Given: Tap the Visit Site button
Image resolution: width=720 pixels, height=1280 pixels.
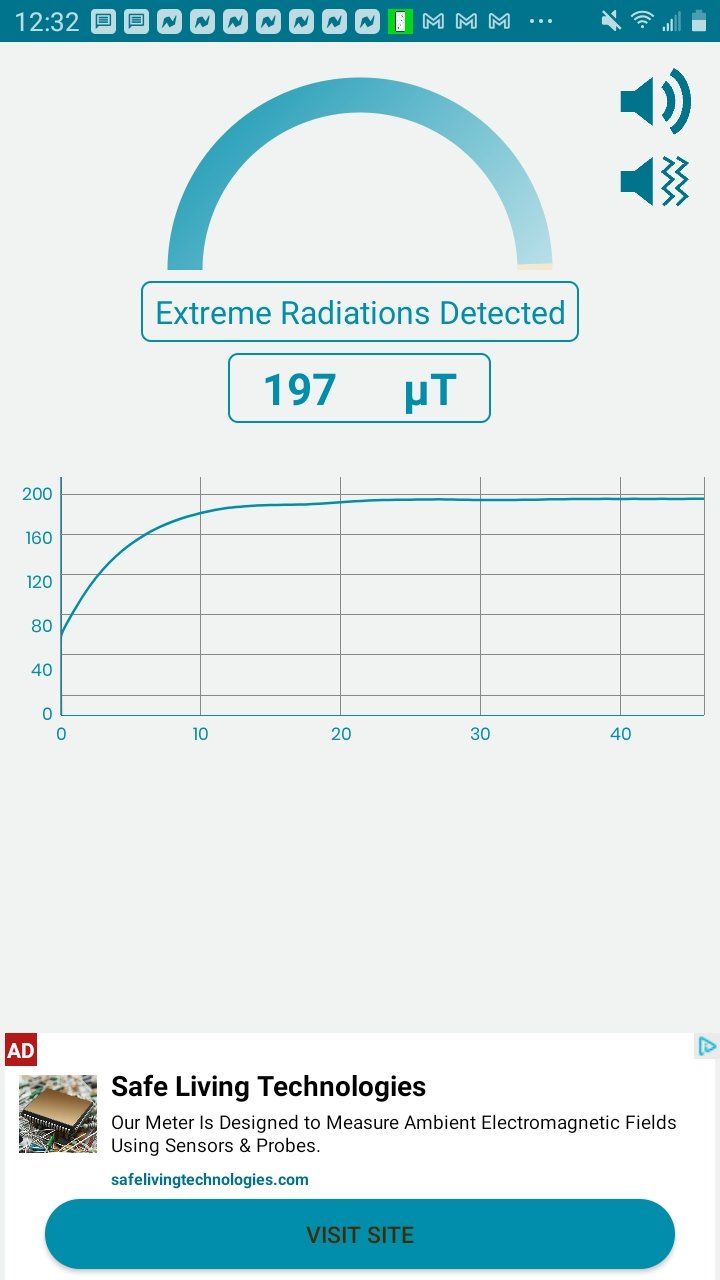Looking at the screenshot, I should pyautogui.click(x=360, y=1235).
